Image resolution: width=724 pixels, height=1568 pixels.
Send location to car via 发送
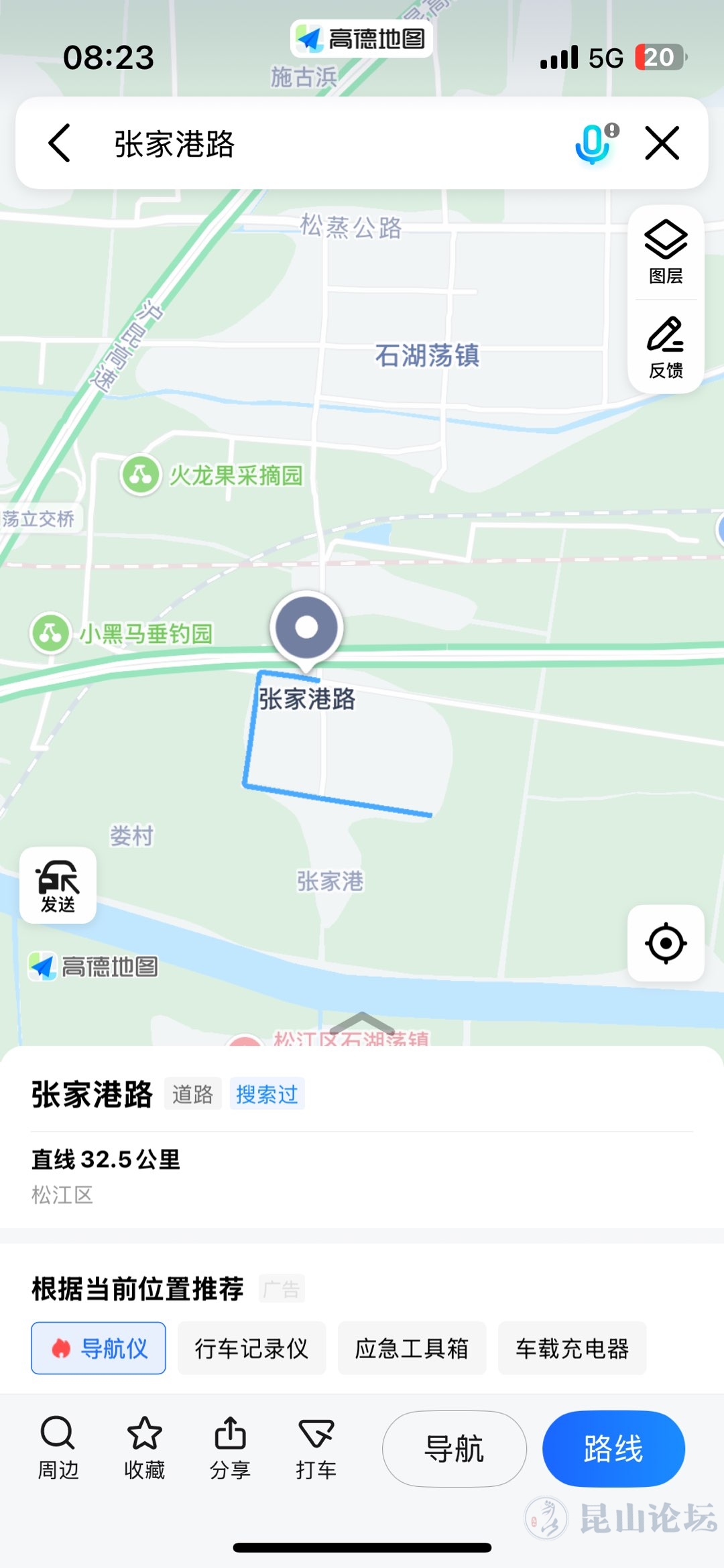tap(58, 886)
